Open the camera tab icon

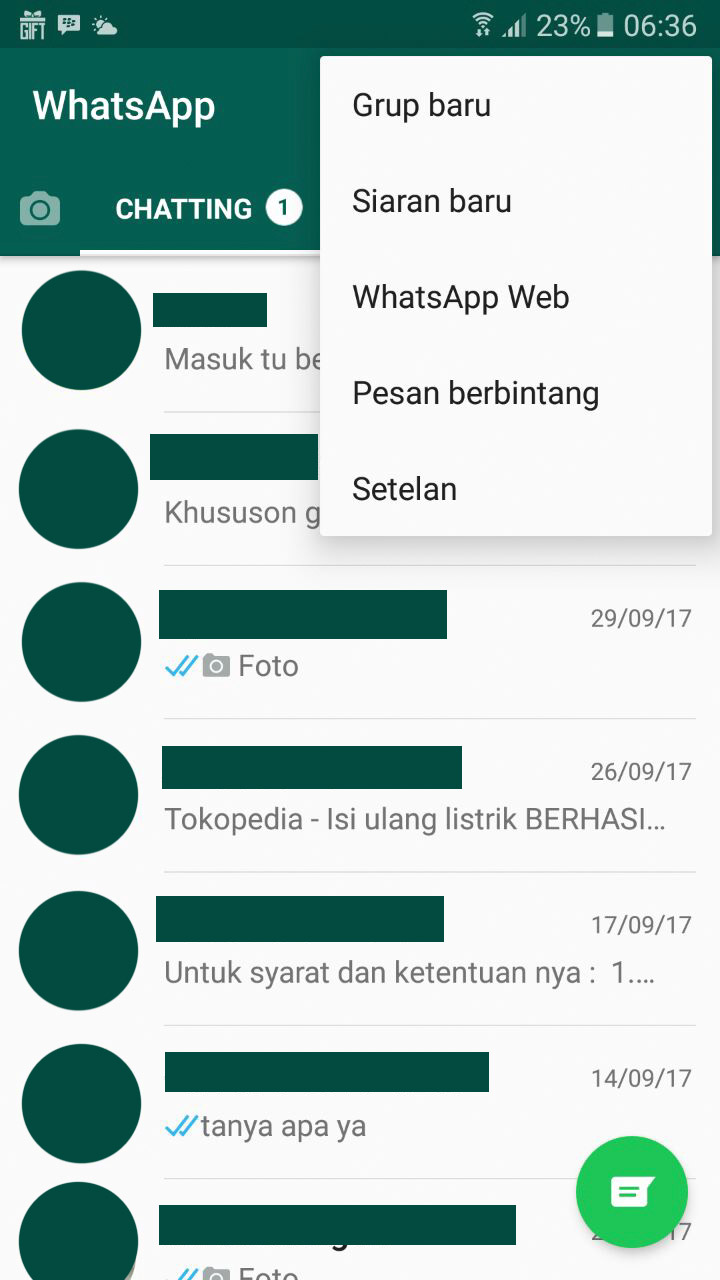click(x=40, y=209)
